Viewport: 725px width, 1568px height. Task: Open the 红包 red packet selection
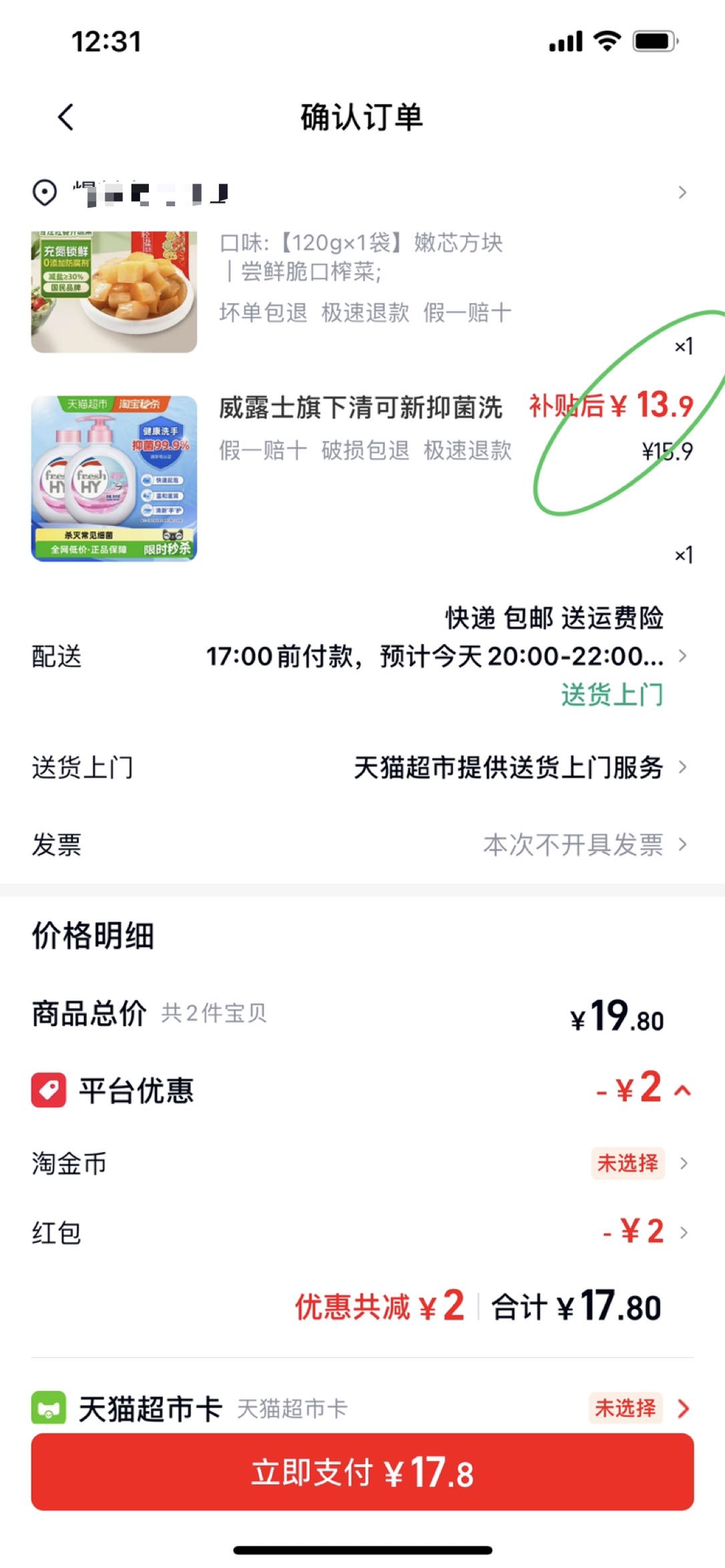[360, 1232]
